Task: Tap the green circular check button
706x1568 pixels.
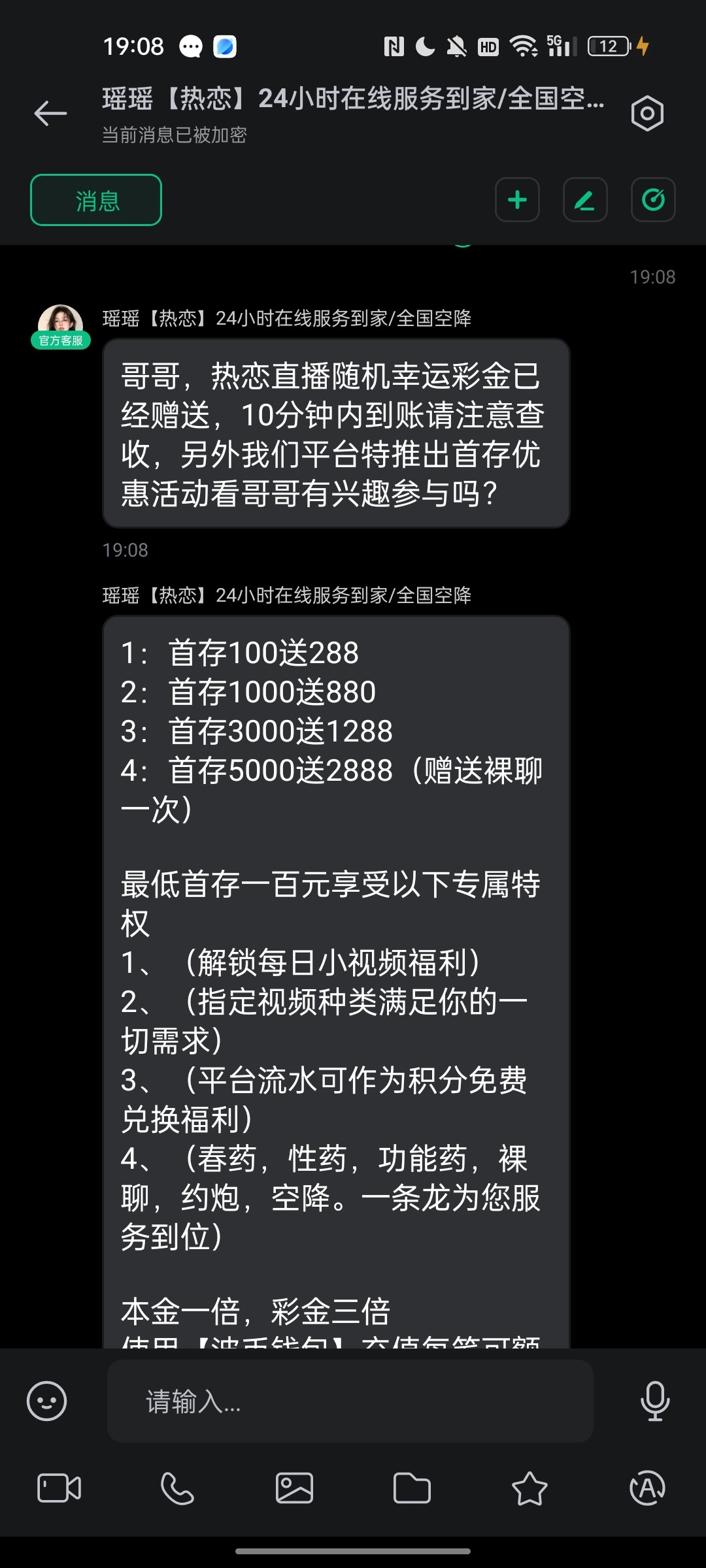Action: (653, 200)
